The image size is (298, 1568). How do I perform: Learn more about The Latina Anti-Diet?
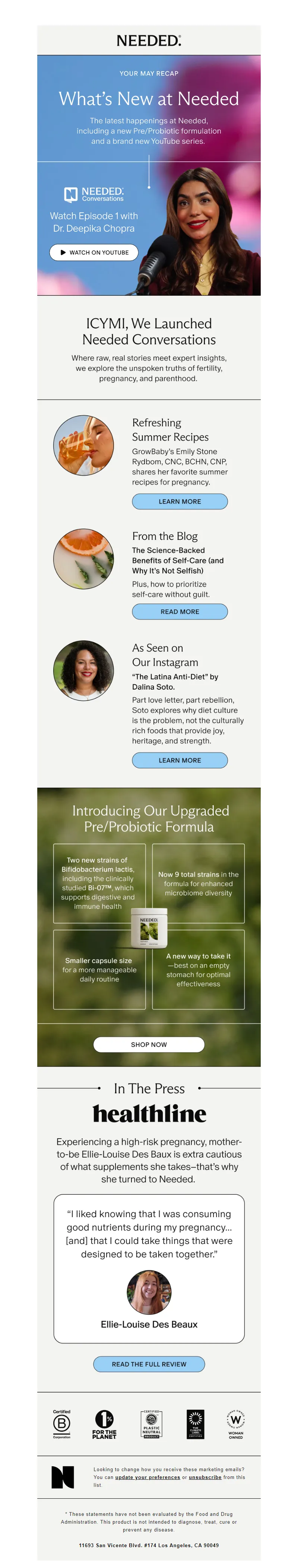coord(180,760)
